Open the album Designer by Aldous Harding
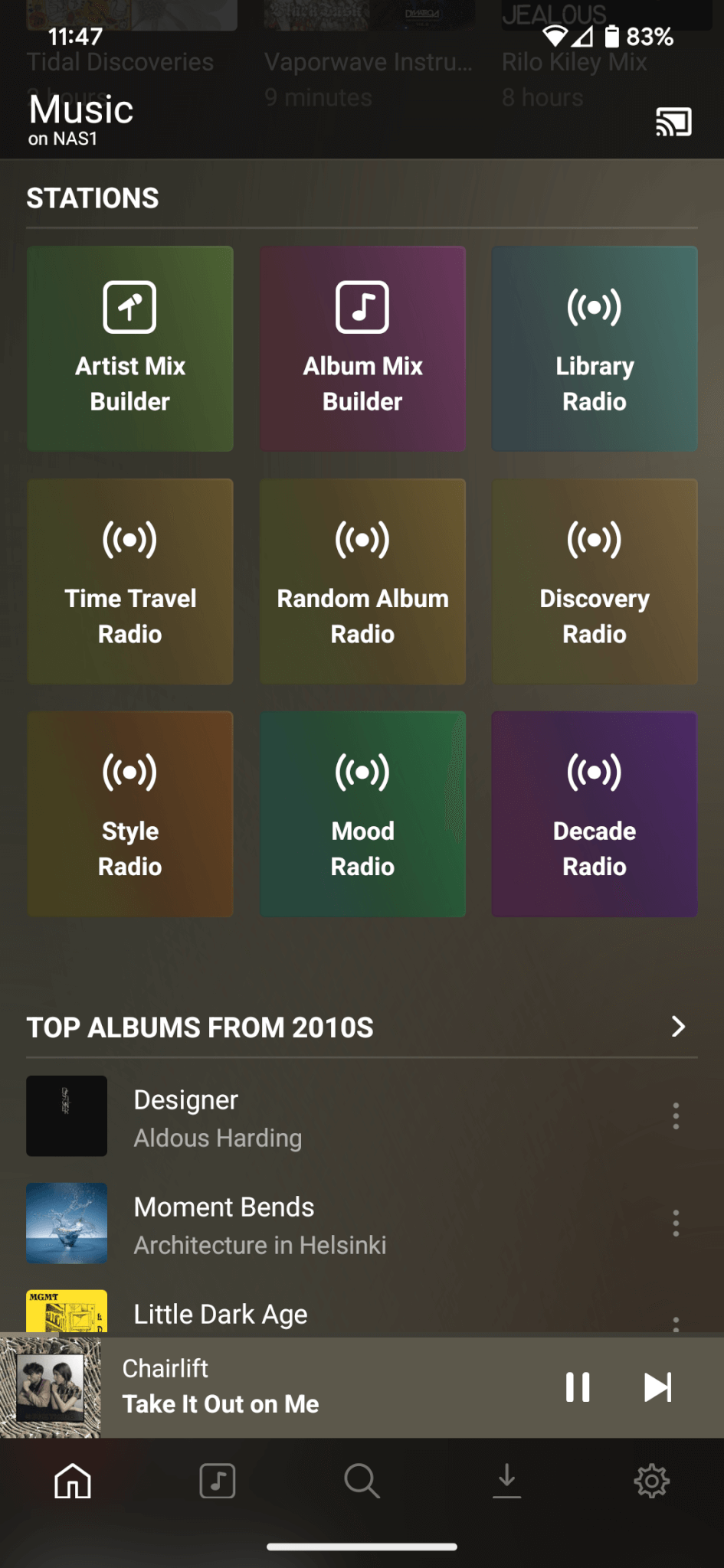 tap(306, 1117)
